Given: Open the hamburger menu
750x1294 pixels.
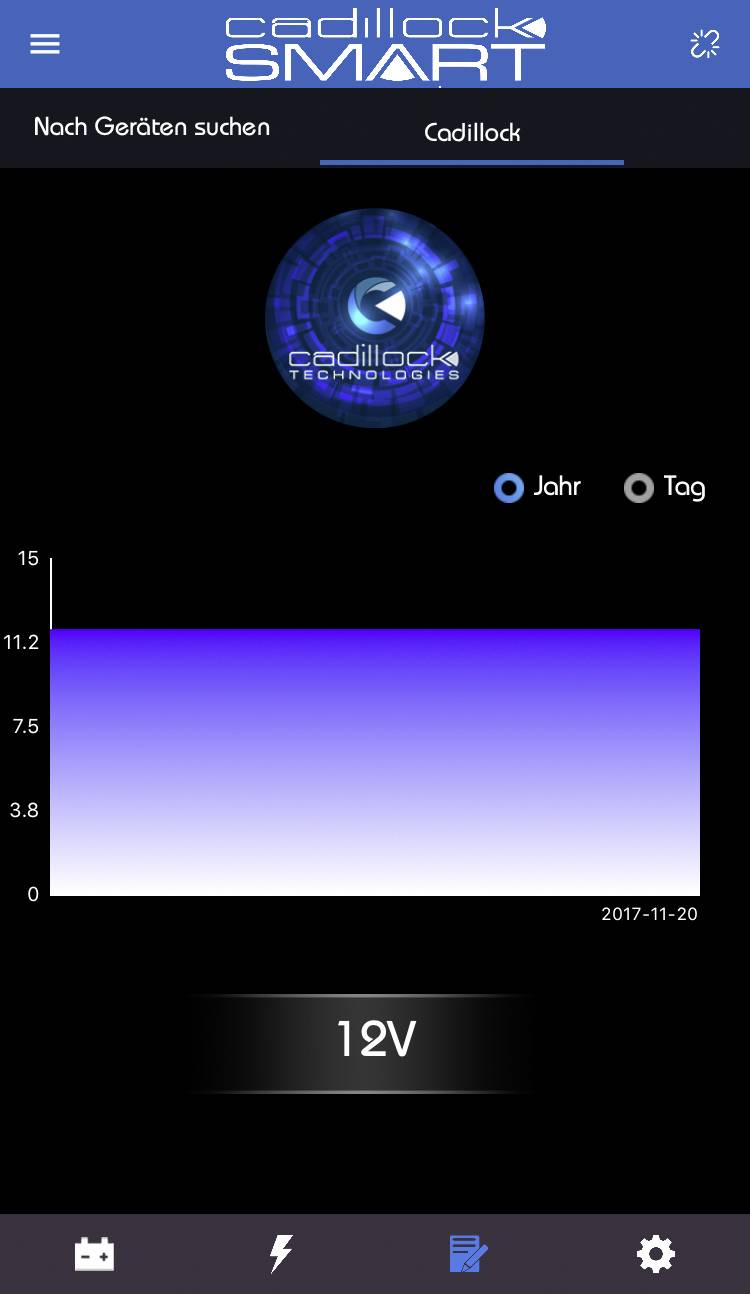Looking at the screenshot, I should tap(45, 44).
